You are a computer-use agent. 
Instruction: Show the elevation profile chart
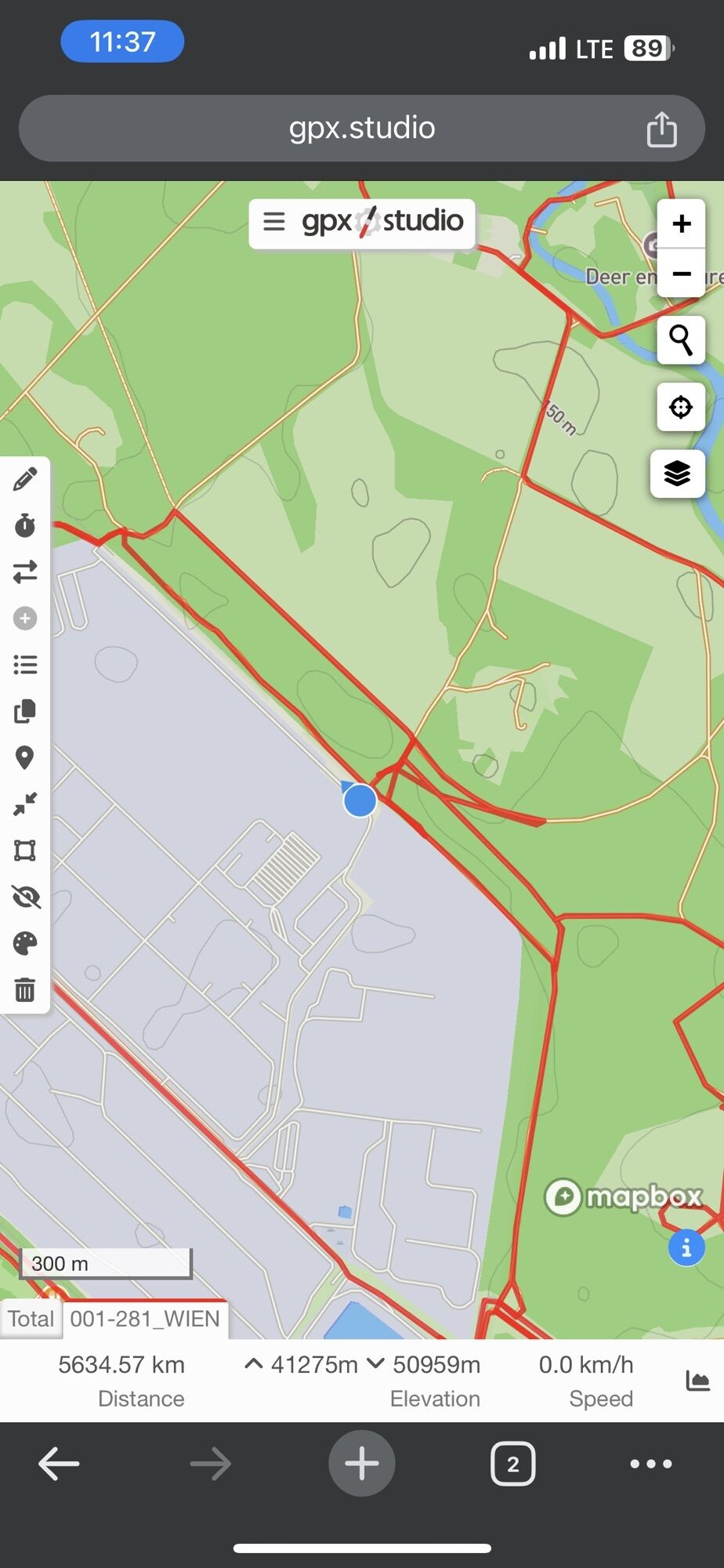697,1381
